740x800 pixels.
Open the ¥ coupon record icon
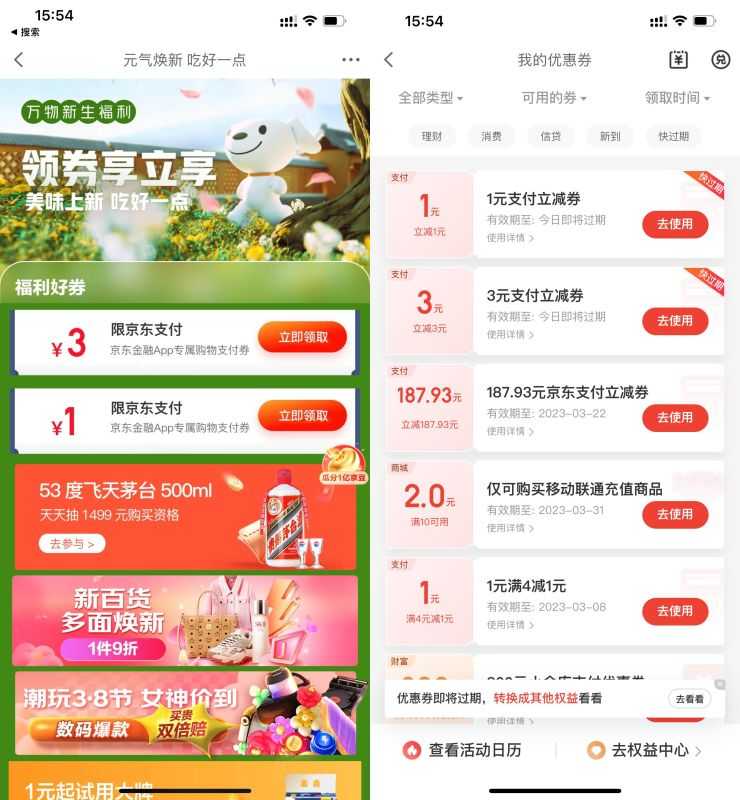point(678,60)
